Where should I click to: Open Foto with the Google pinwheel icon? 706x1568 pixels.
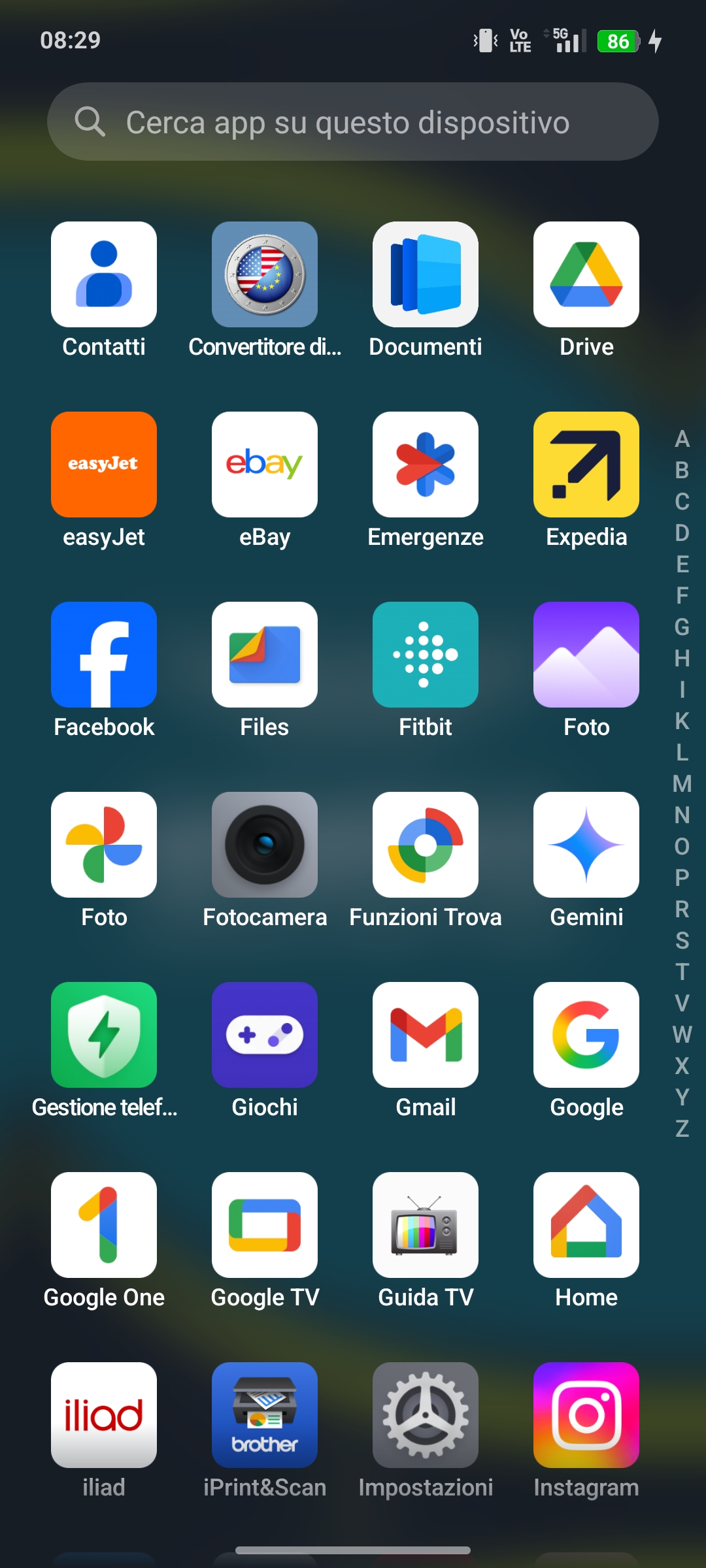pos(104,845)
